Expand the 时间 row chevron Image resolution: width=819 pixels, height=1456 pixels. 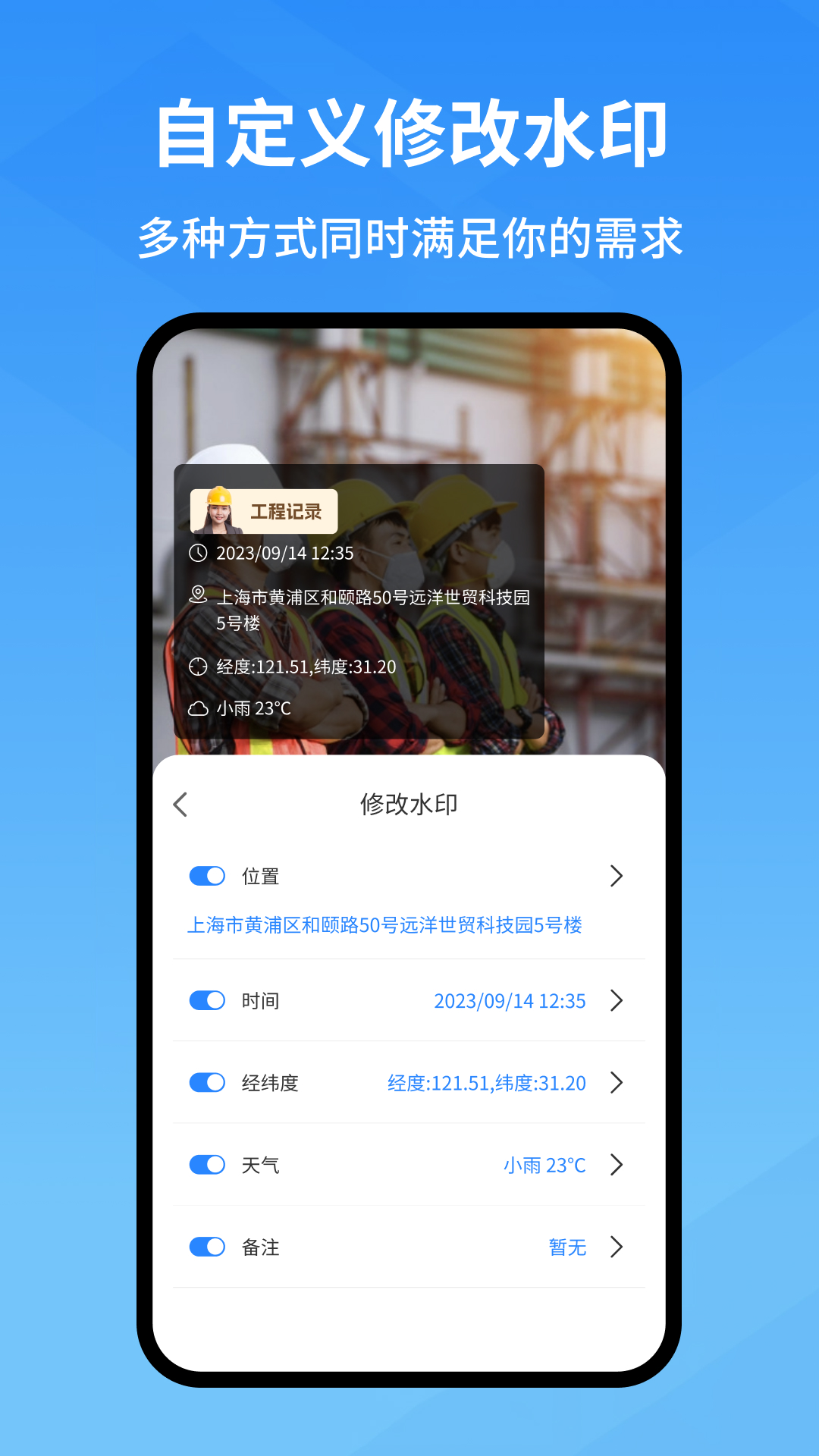tap(617, 1000)
